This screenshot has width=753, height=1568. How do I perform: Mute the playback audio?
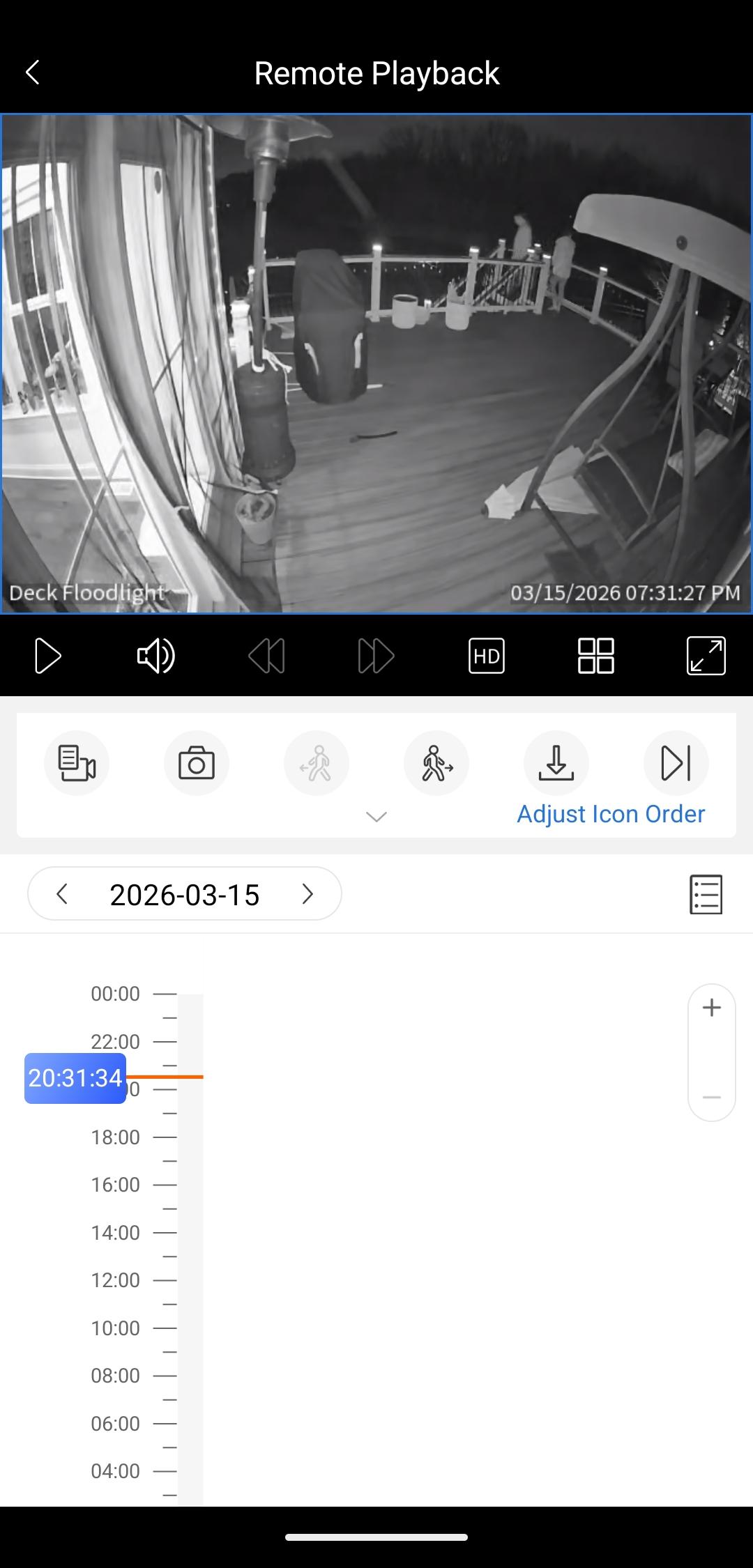click(156, 656)
